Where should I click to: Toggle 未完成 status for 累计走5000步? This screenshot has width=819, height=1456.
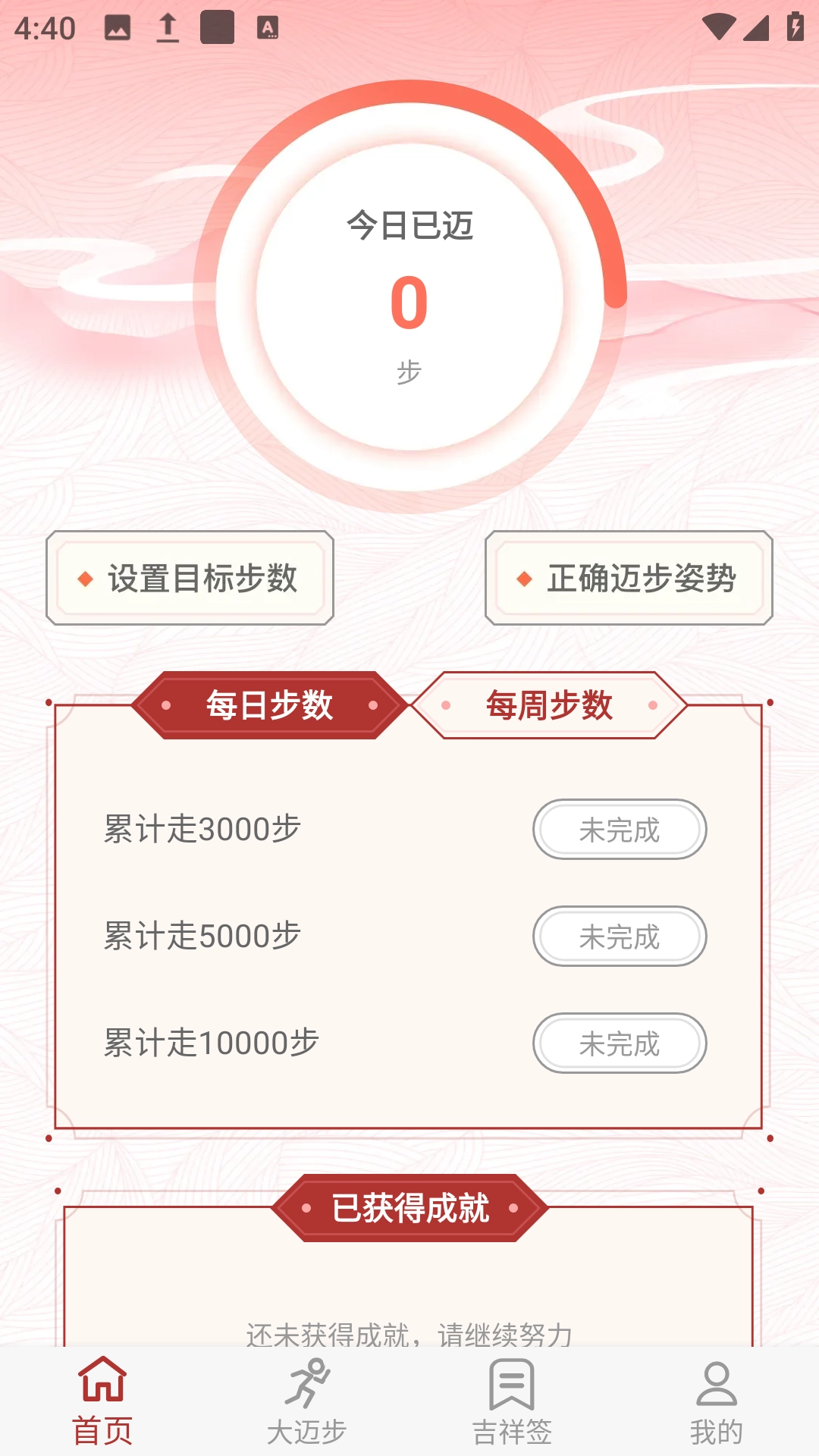point(620,937)
